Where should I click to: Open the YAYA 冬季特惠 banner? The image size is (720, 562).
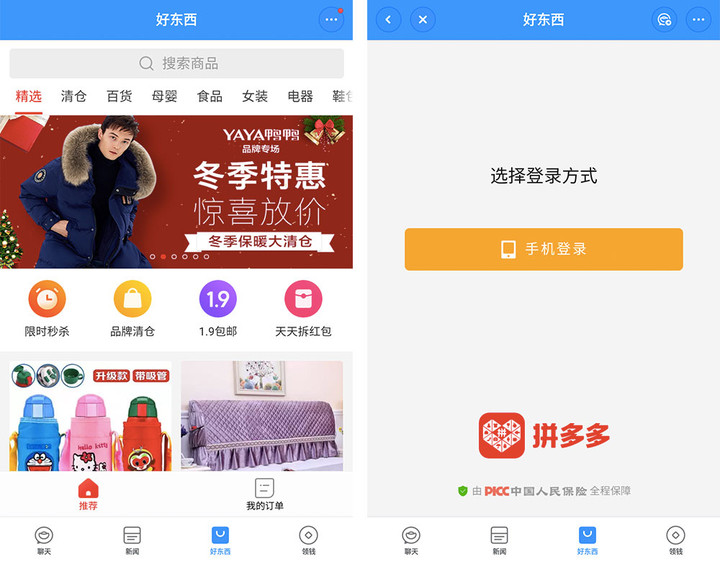point(177,192)
